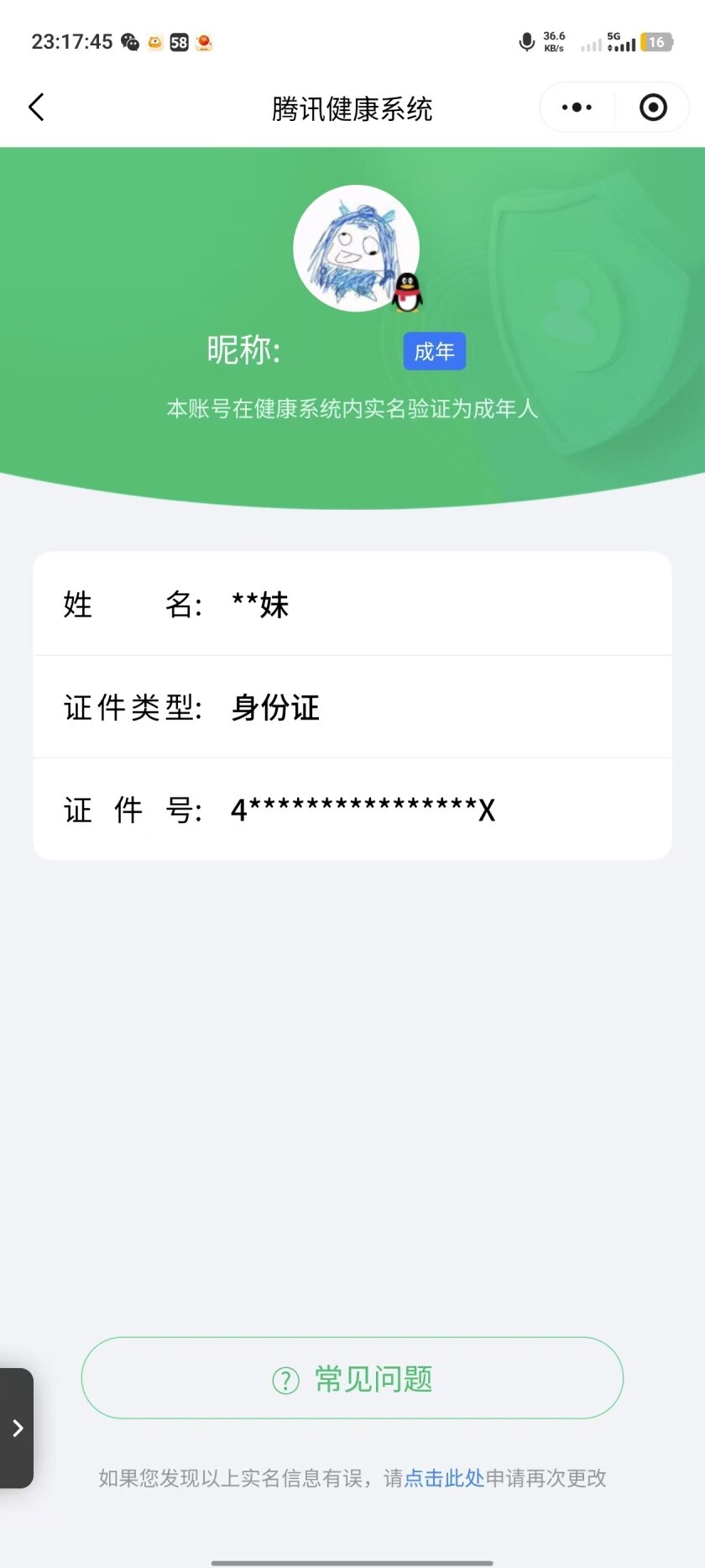Expand the black side panel arrow on left edge
Viewport: 705px width, 1568px height.
pyautogui.click(x=18, y=1428)
